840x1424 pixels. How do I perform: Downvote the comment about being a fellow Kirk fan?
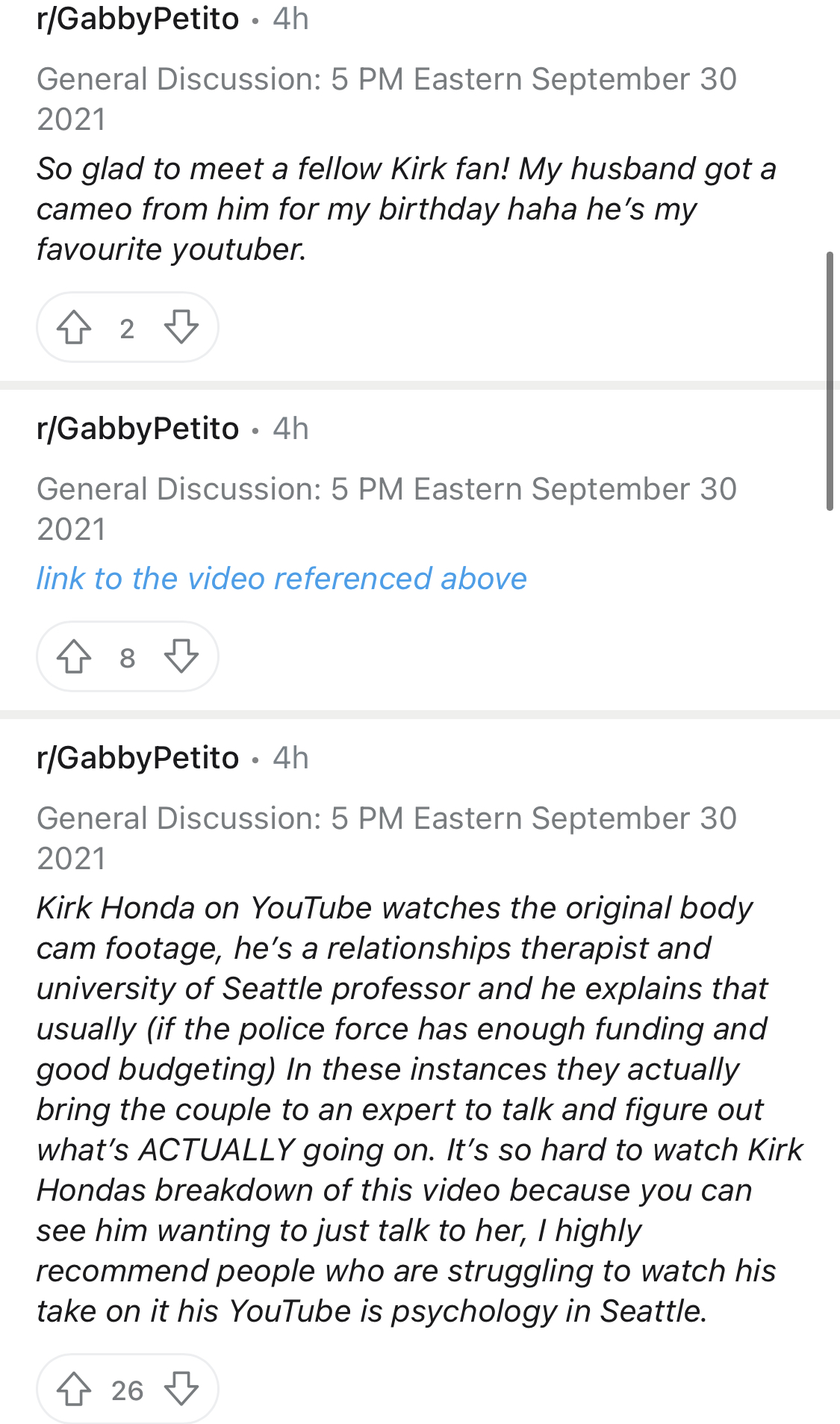(x=181, y=327)
